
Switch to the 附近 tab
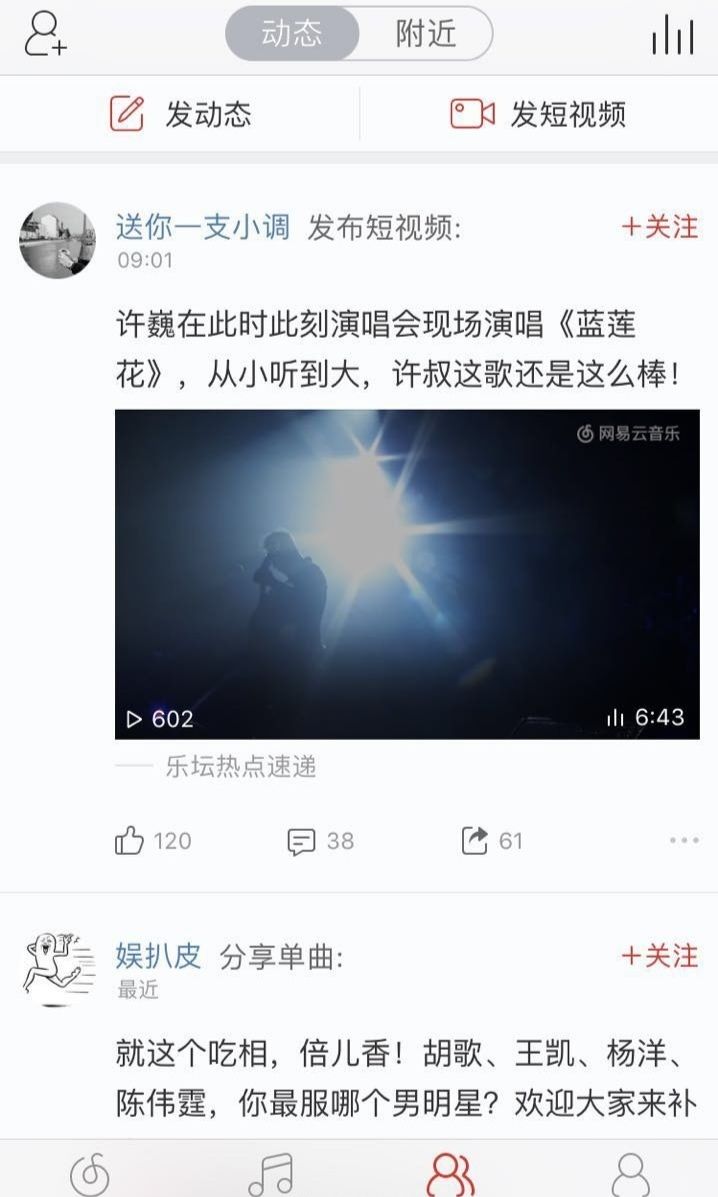click(x=425, y=34)
